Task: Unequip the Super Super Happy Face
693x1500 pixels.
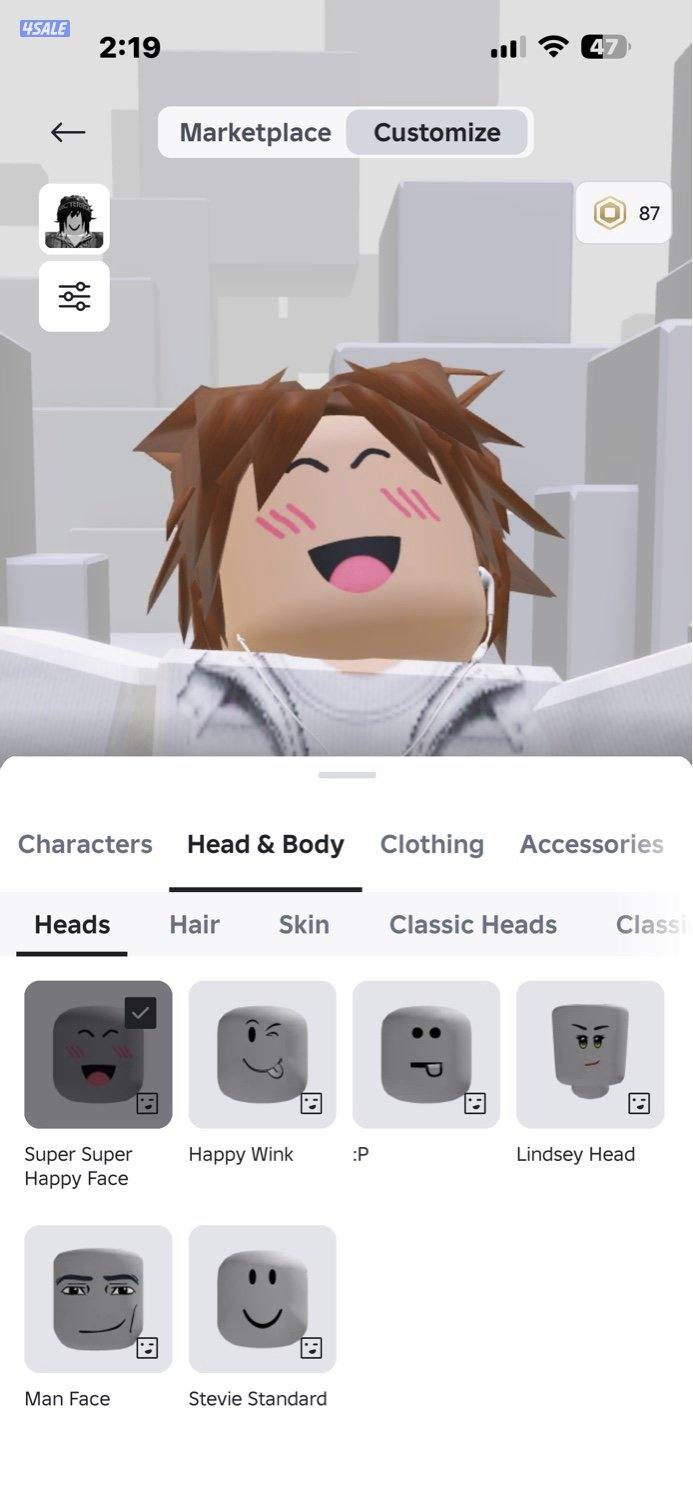Action: click(x=98, y=1054)
